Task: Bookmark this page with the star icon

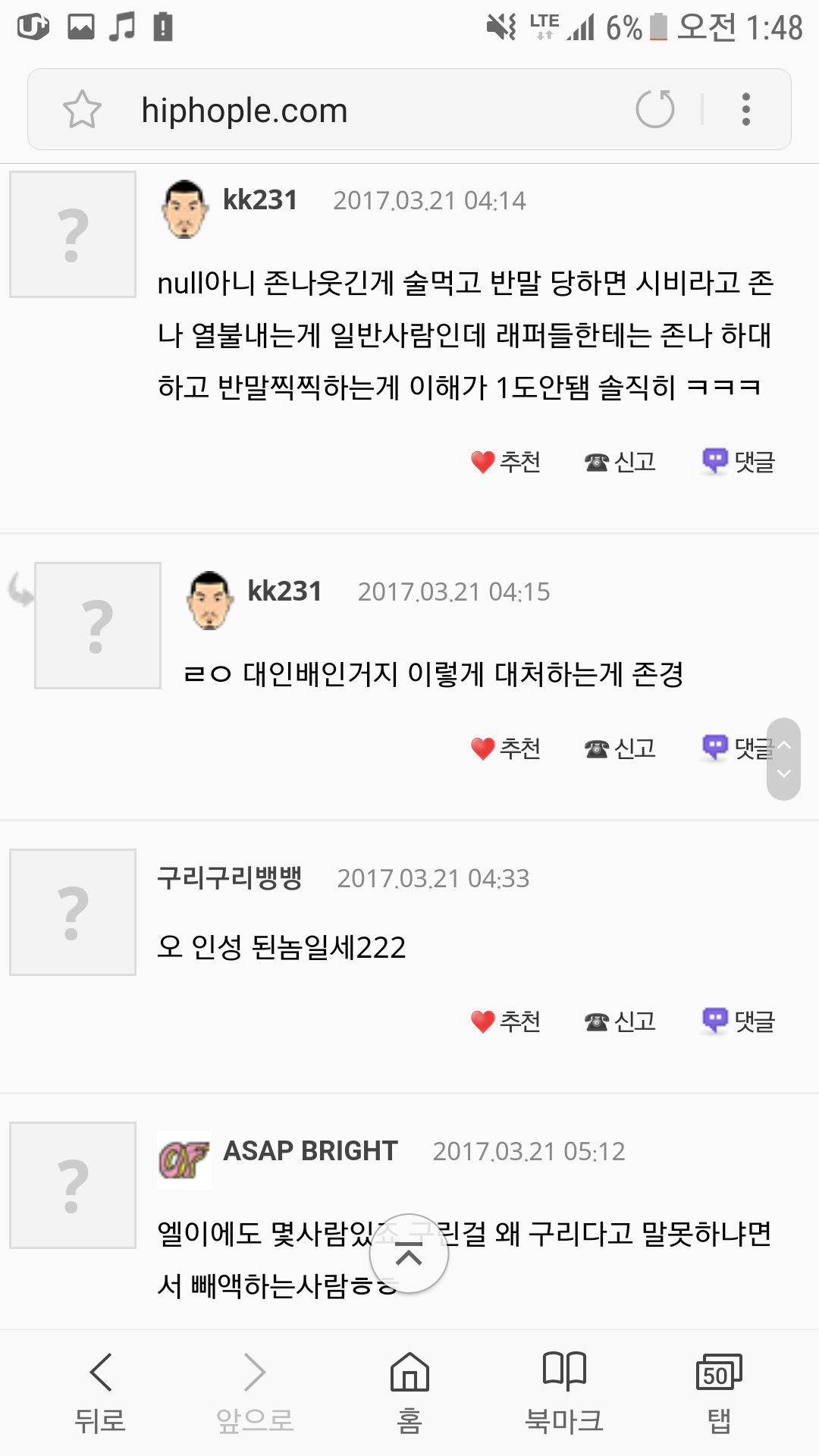Action: [x=82, y=110]
